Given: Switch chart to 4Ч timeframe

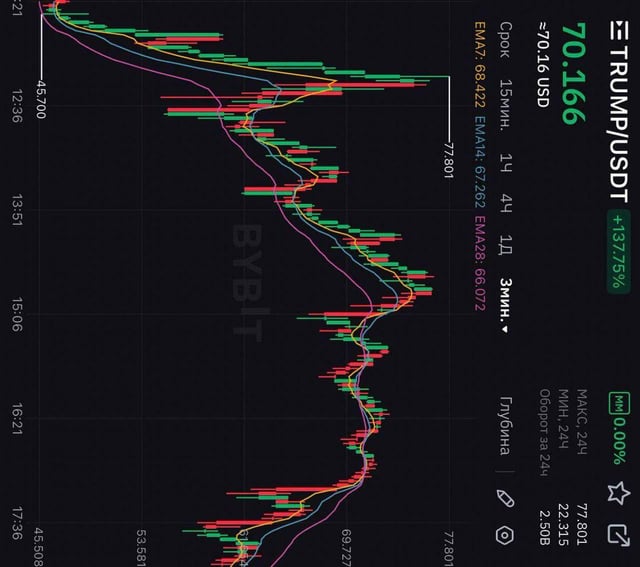Looking at the screenshot, I should tap(505, 200).
